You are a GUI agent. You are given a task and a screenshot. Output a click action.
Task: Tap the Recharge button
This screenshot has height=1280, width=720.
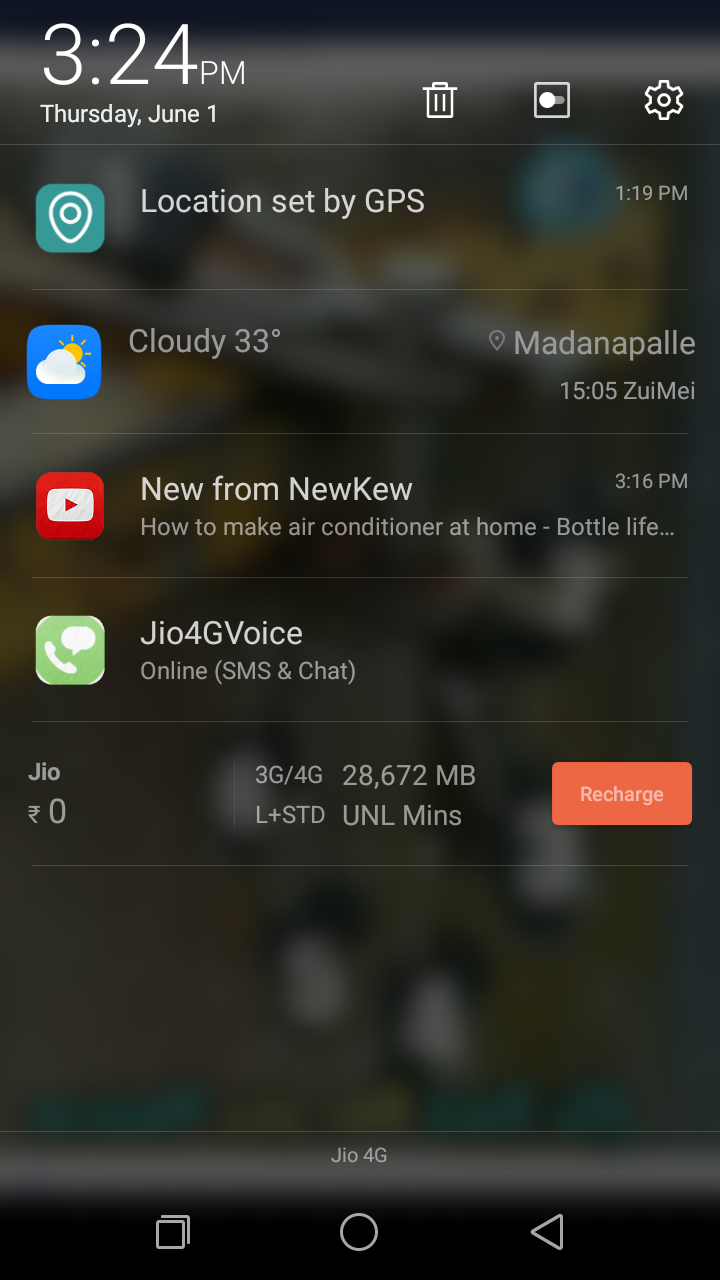click(621, 794)
